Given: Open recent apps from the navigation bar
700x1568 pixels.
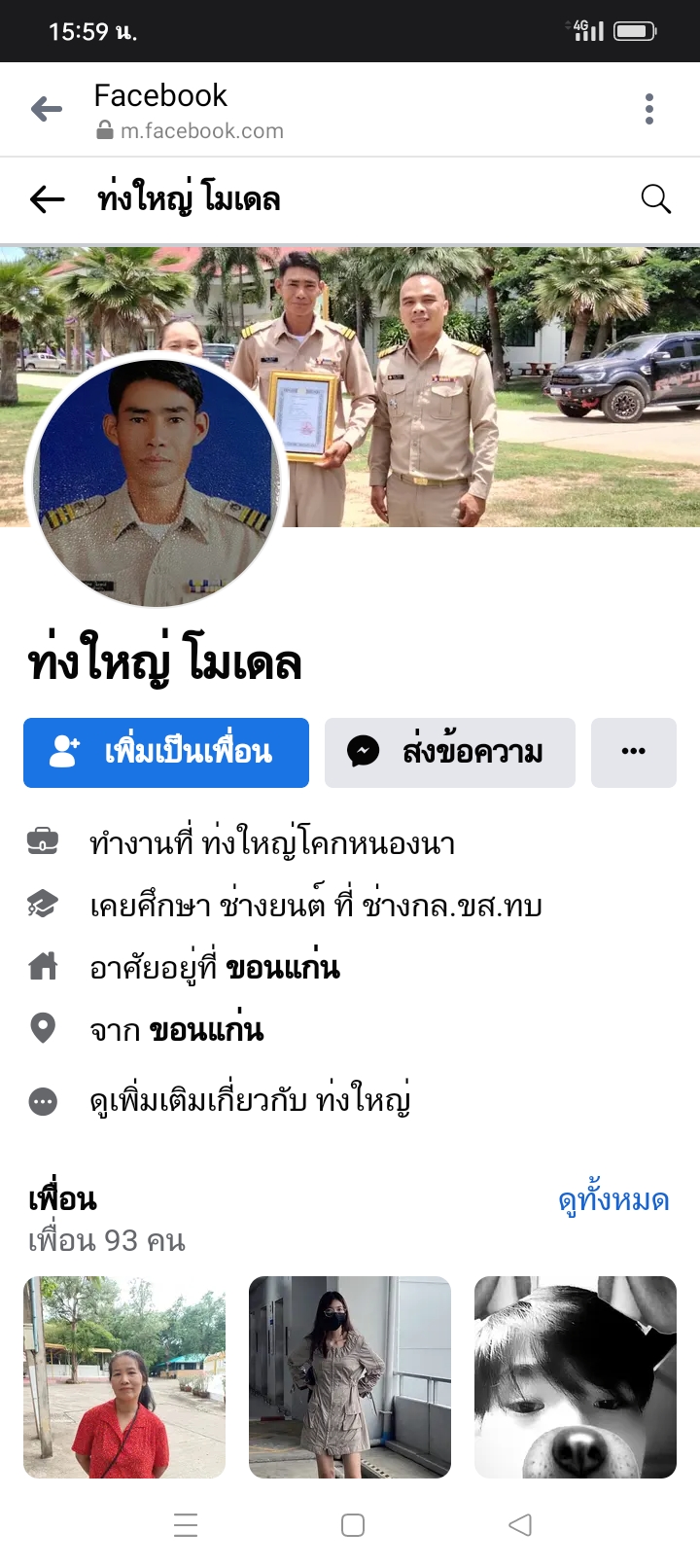Looking at the screenshot, I should 186,1525.
